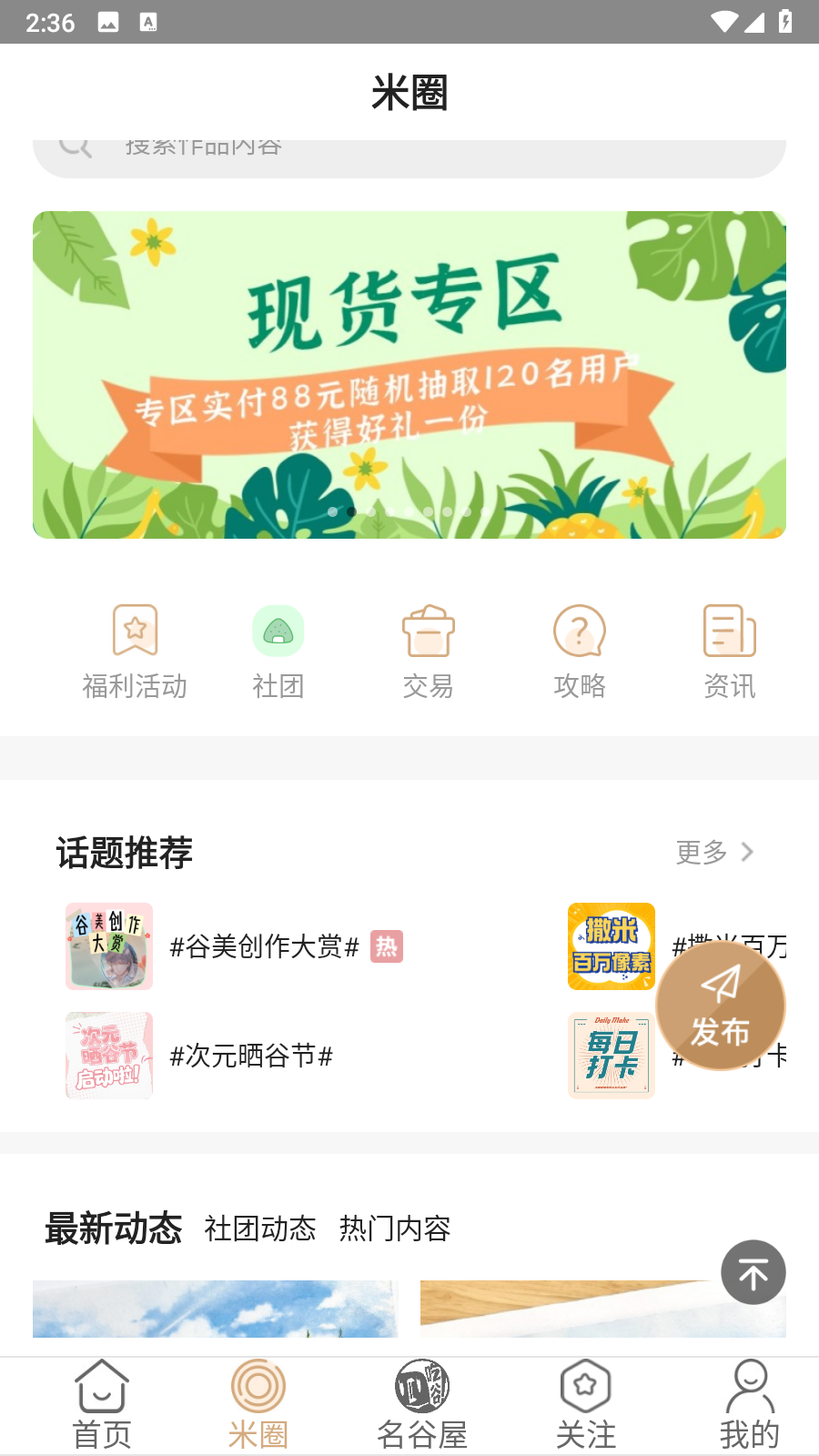Open the 福利活动 section
This screenshot has width=819, height=1456.
135,652
